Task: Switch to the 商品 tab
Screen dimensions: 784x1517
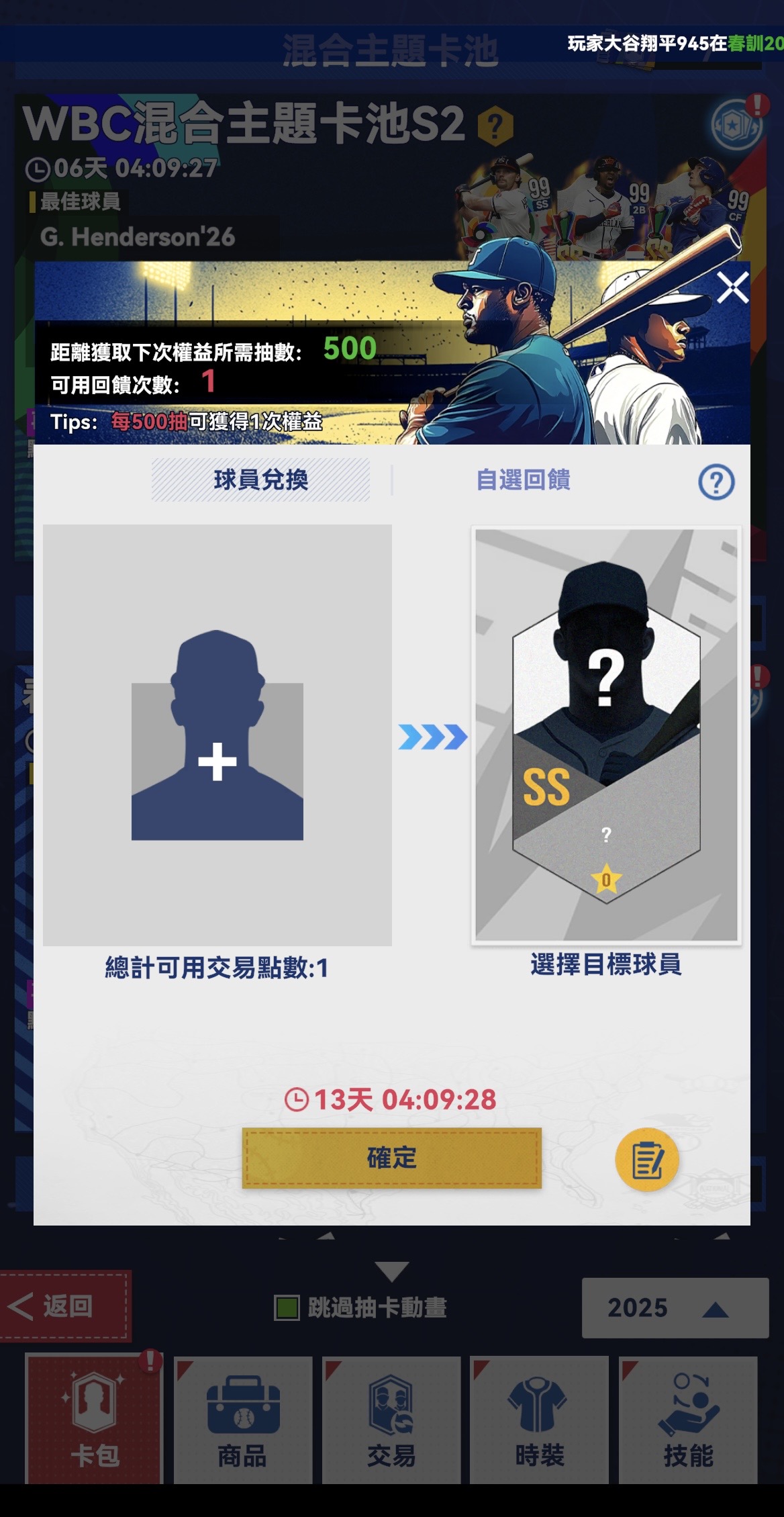Action: (x=243, y=1420)
